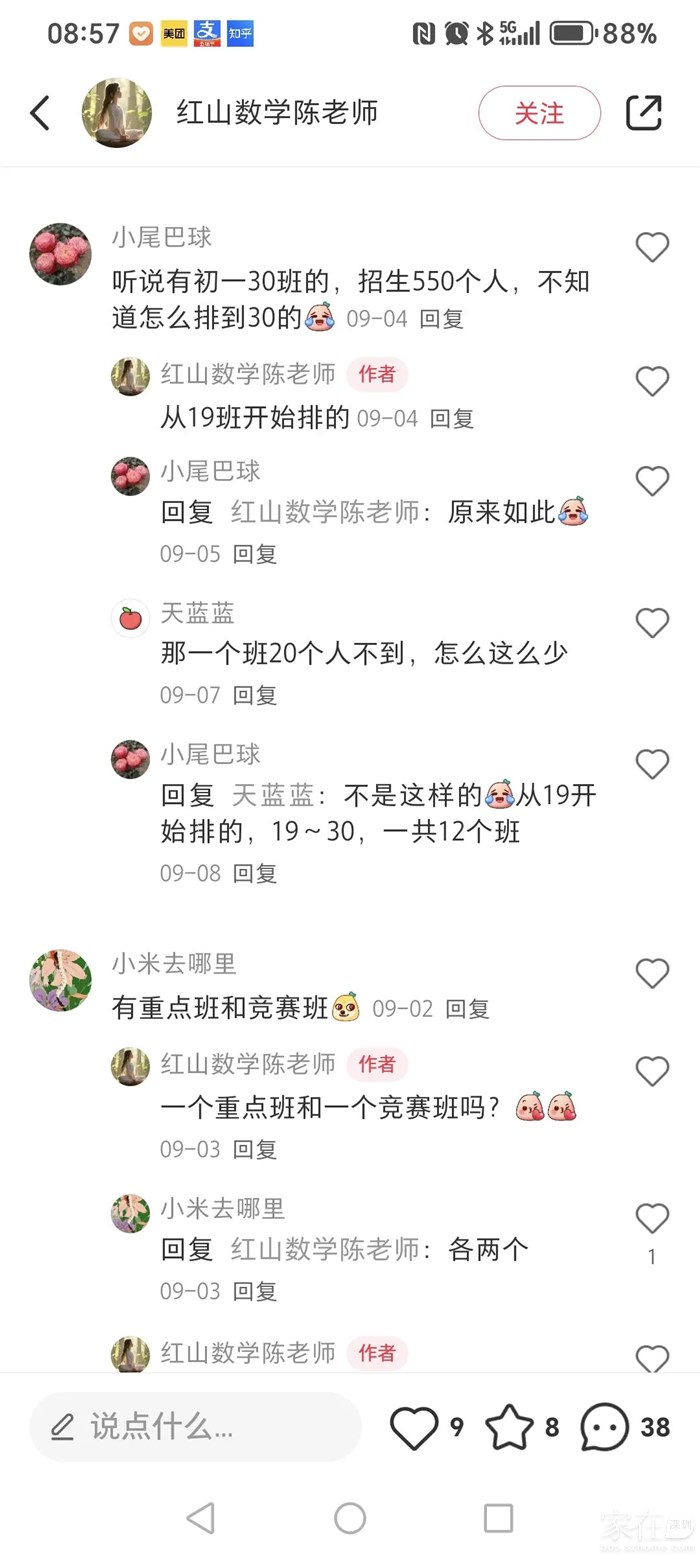Go back using the top-left arrow
Image resolution: width=700 pixels, height=1555 pixels.
(40, 113)
